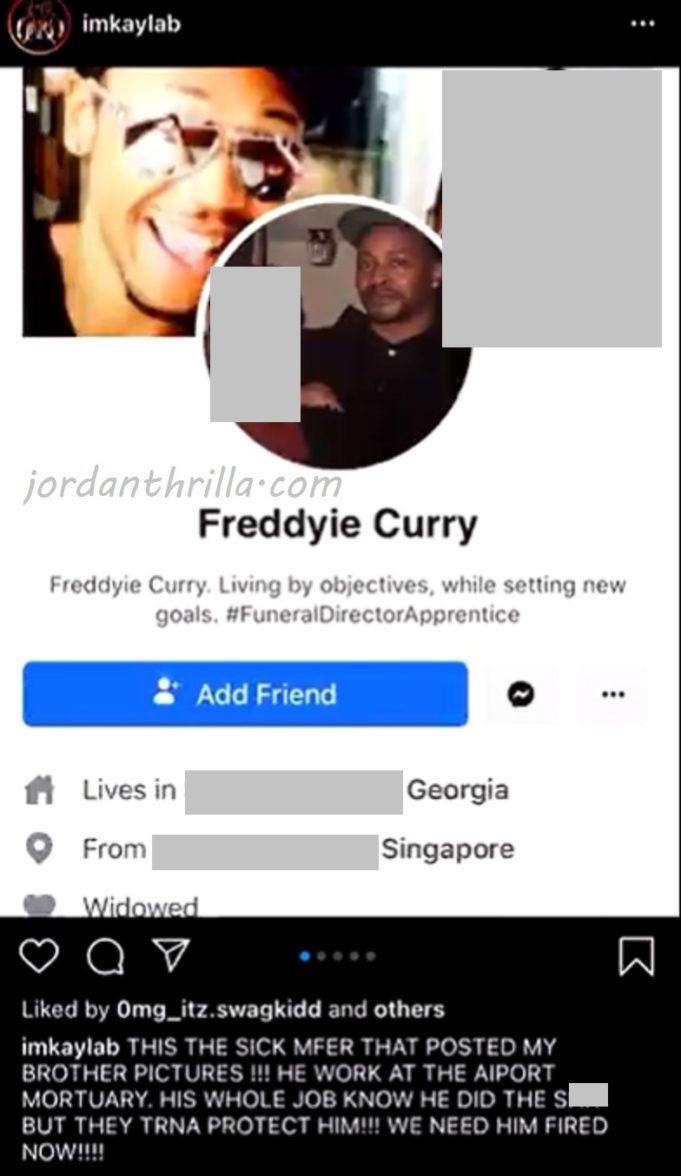Open imkaylab's profile picture in the header
The width and height of the screenshot is (681, 1176).
click(x=39, y=27)
